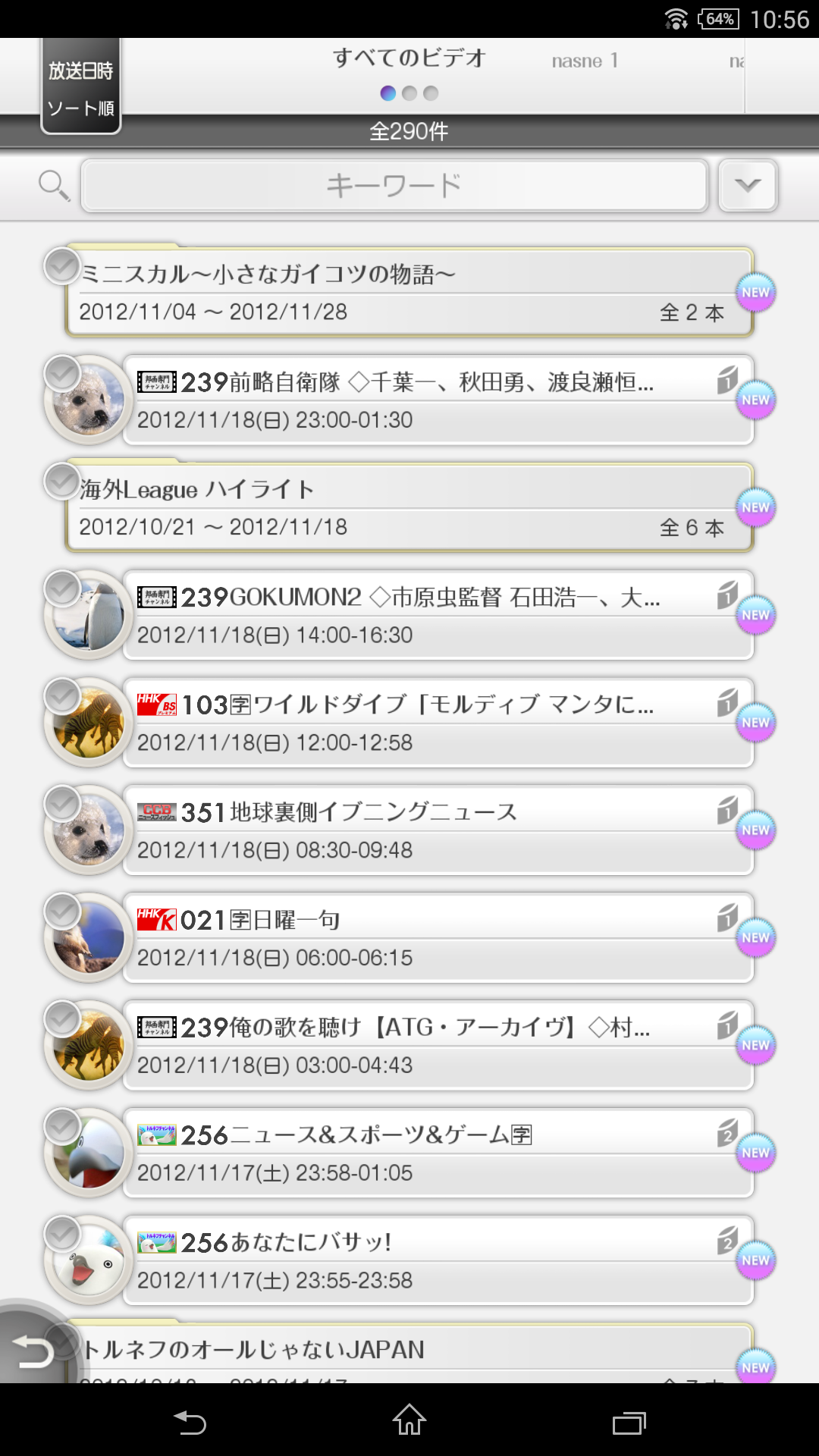
Task: Select checkbox for 103 ワイルドダイブ recording
Action: coord(62,696)
